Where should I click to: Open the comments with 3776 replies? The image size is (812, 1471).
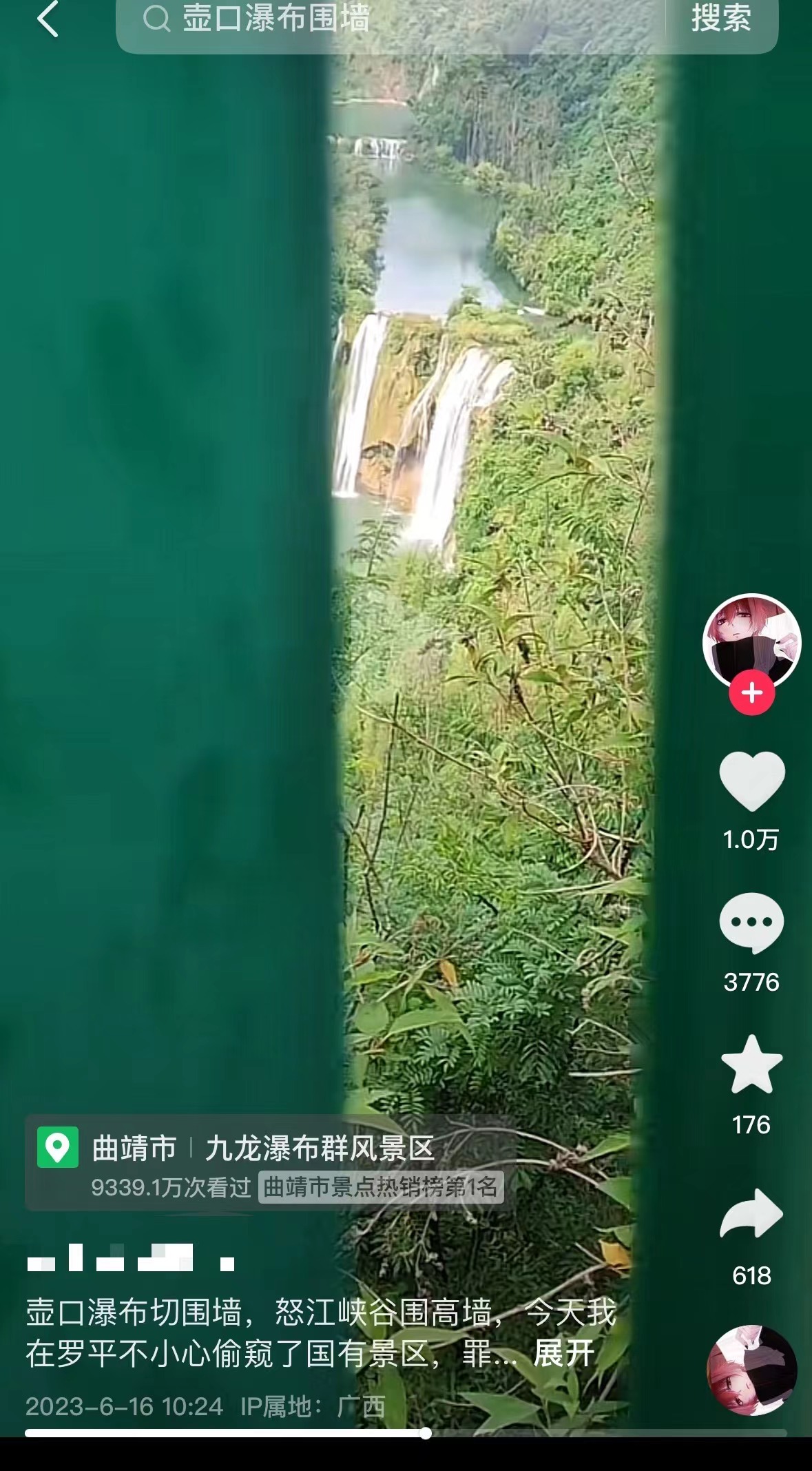[751, 923]
